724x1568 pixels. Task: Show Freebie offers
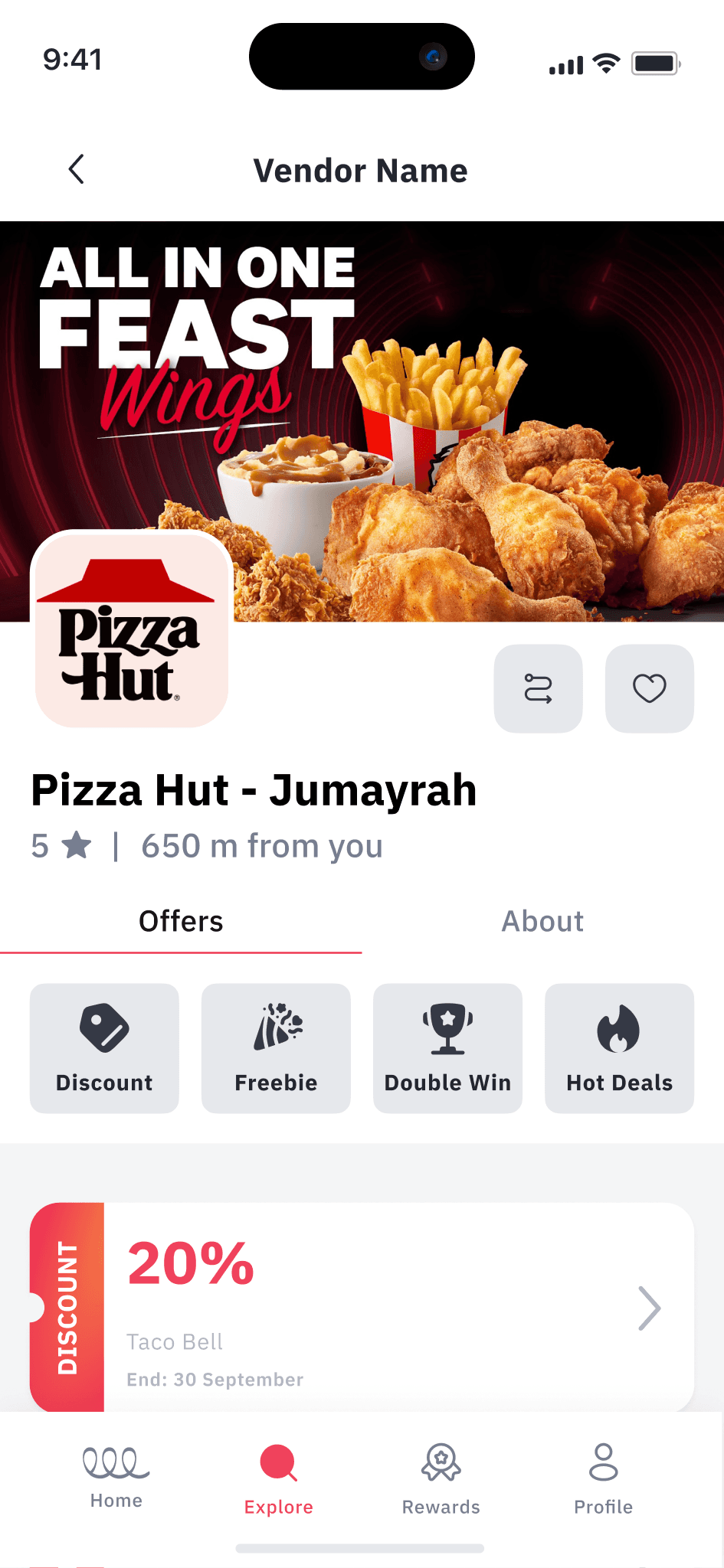coord(276,1047)
